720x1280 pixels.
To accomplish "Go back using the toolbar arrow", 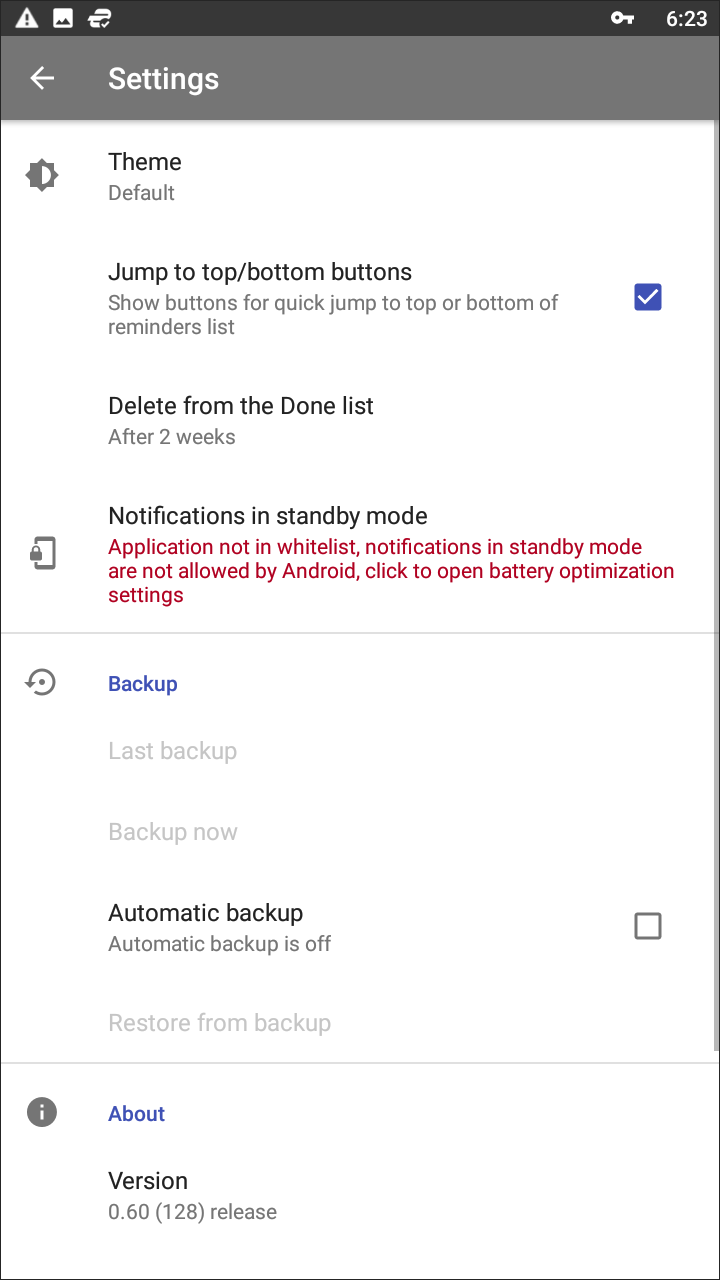I will click(42, 78).
